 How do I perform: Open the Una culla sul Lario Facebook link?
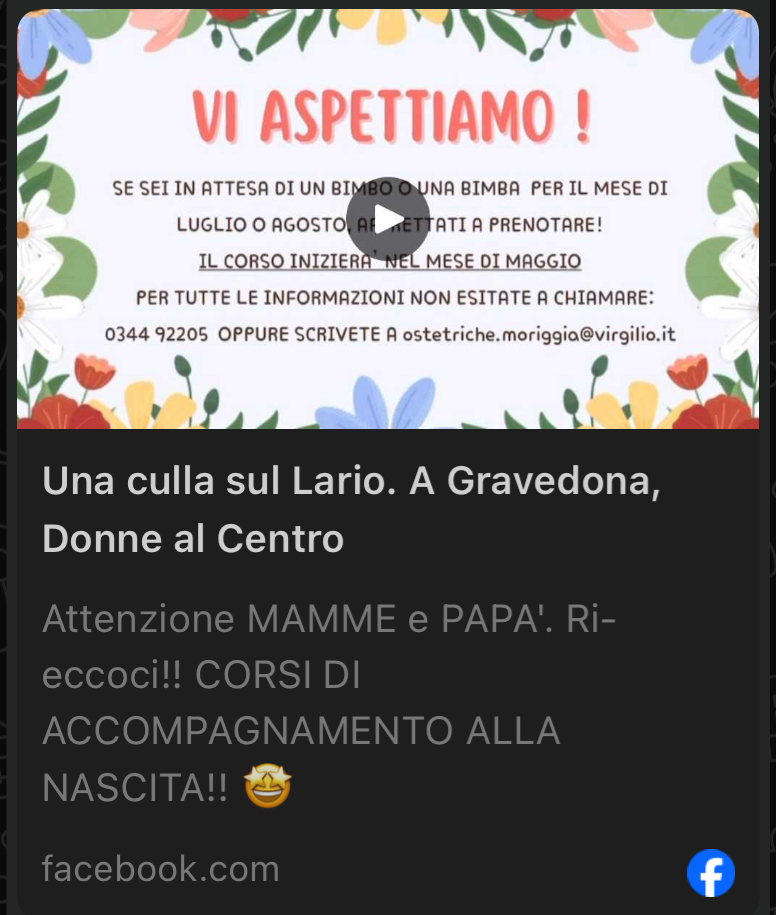[351, 510]
